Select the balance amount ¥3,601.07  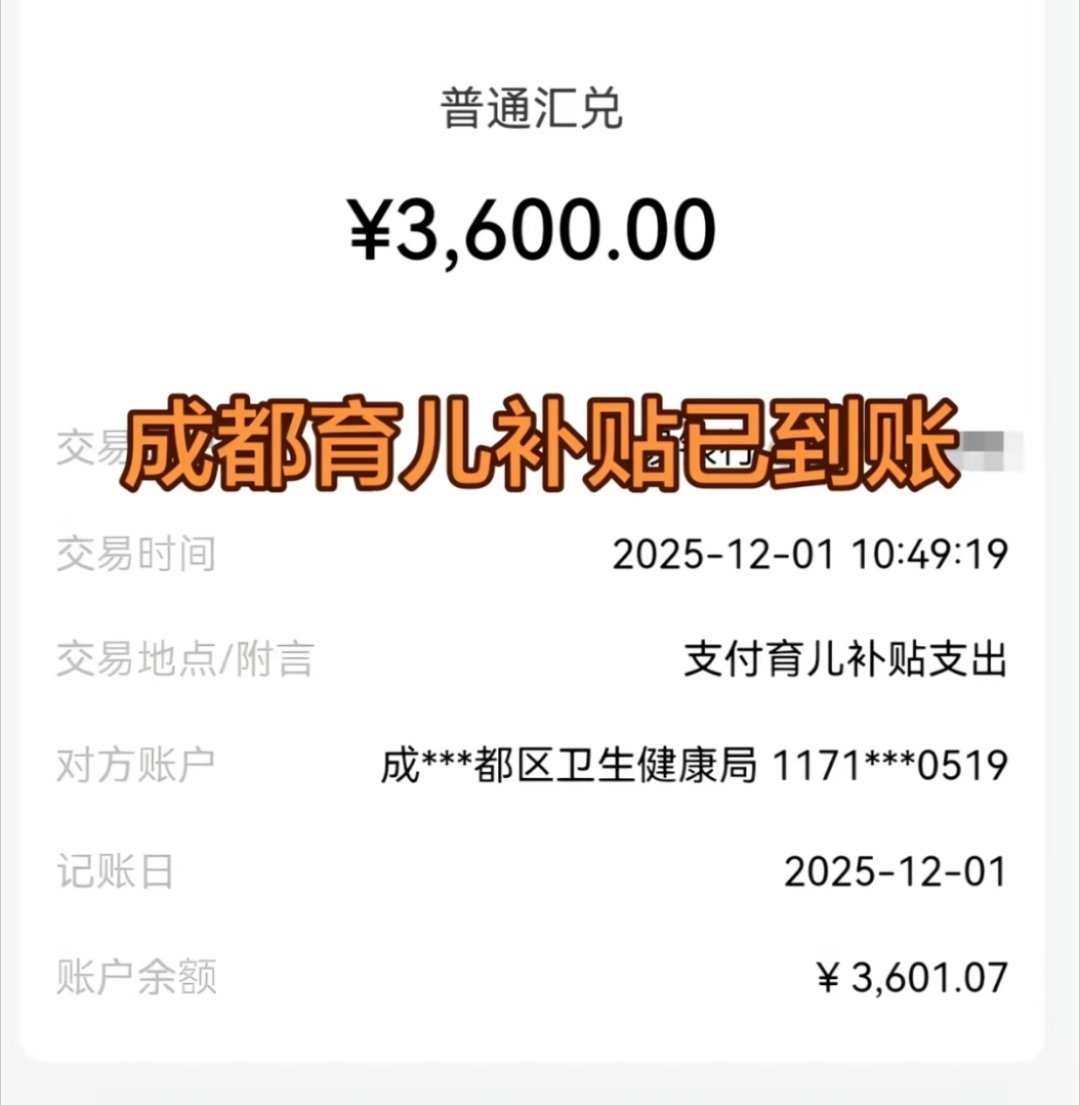point(913,978)
